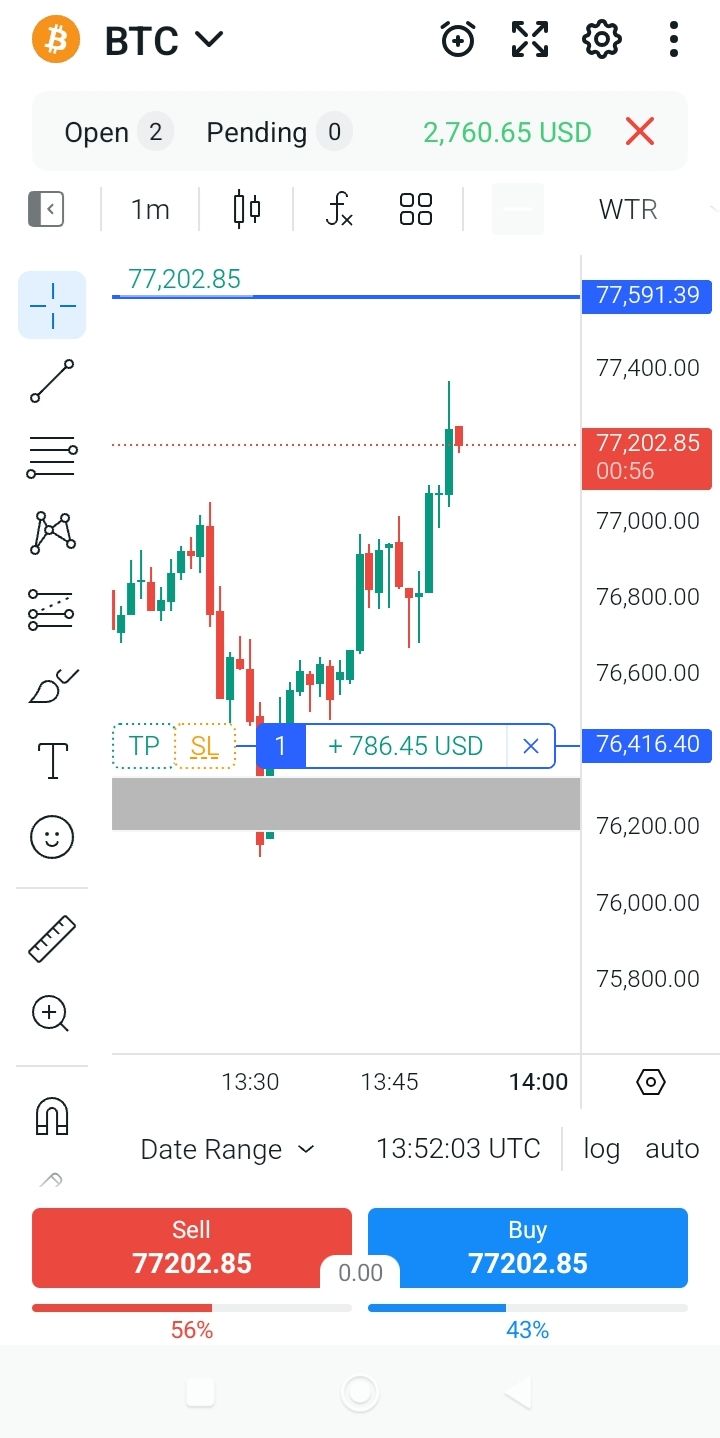Open the fx indicators menu

click(340, 209)
